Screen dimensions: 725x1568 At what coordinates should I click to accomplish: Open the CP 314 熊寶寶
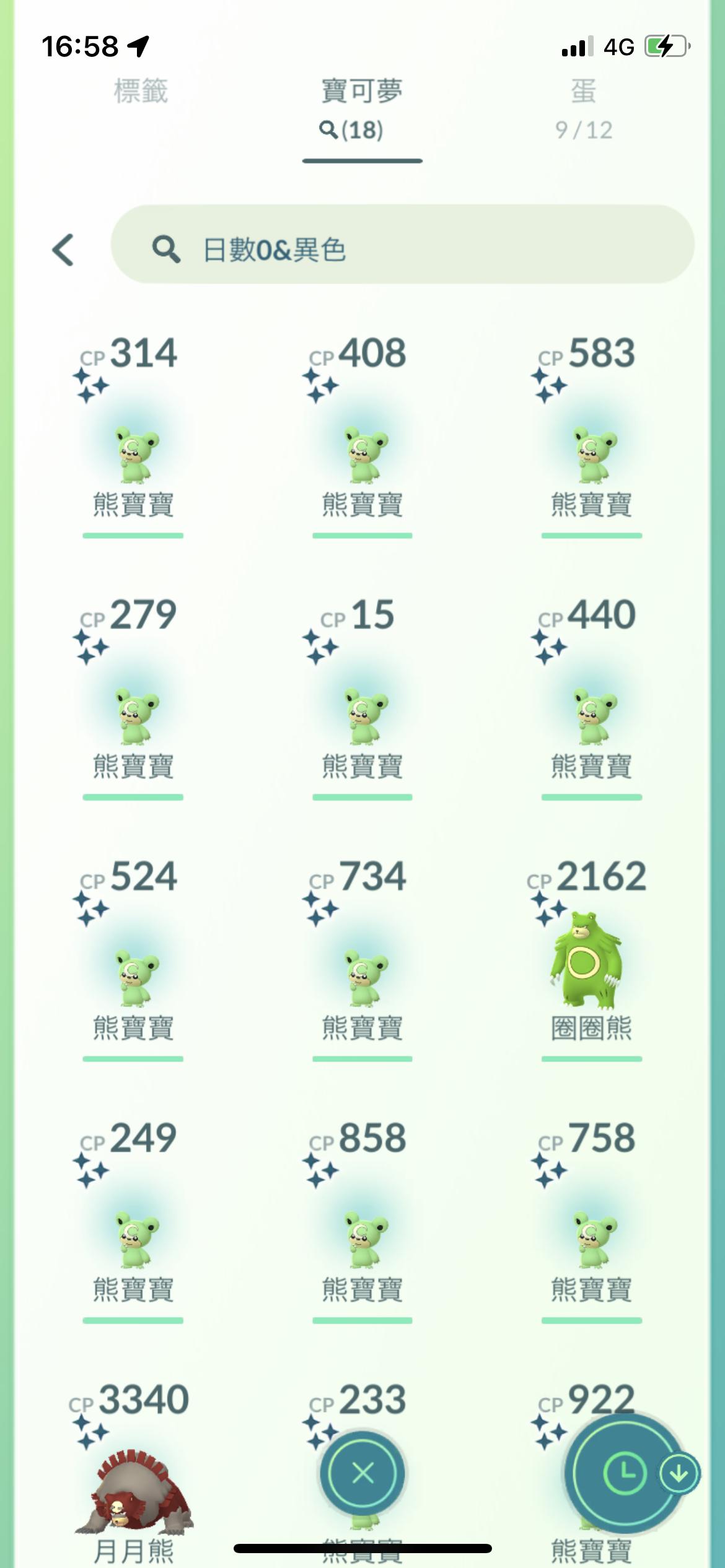click(133, 452)
